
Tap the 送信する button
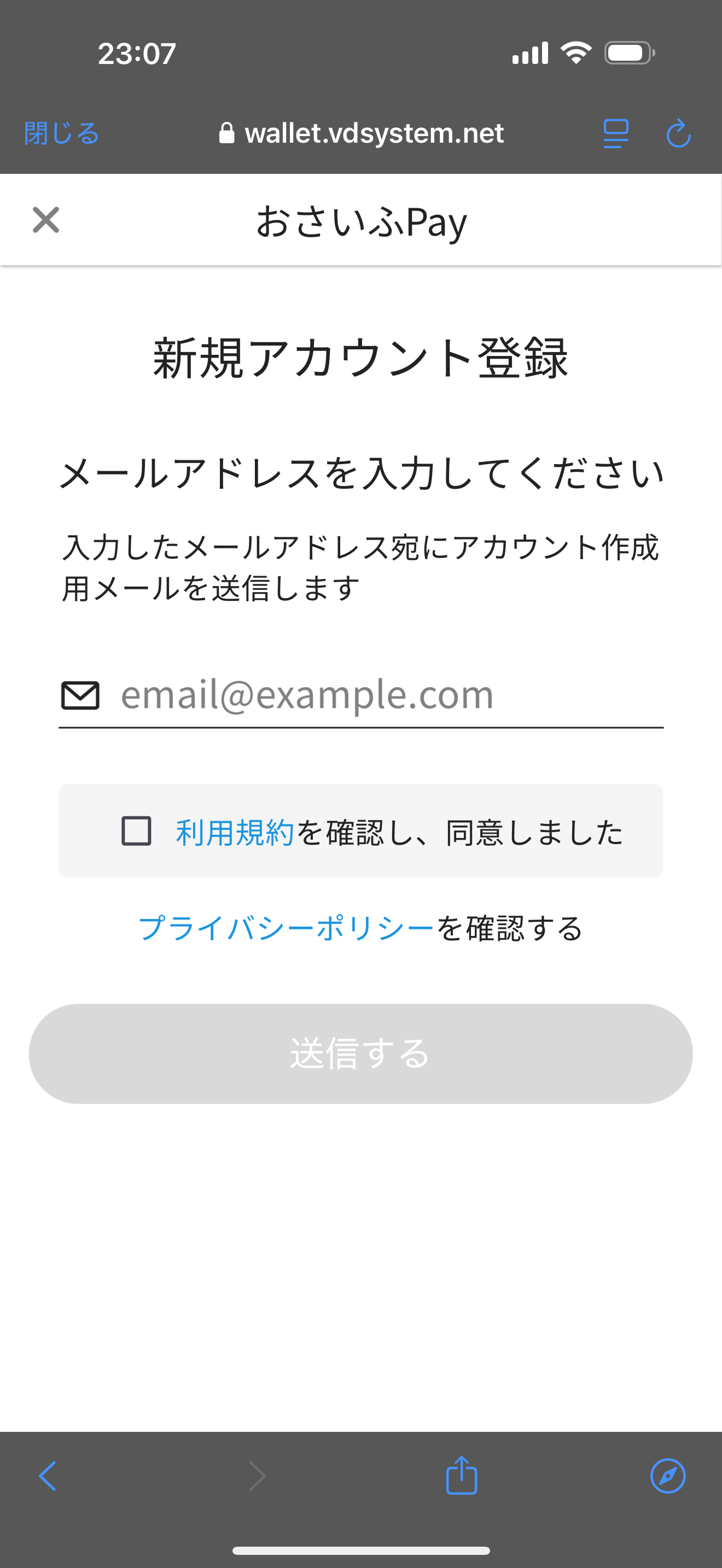[361, 1054]
